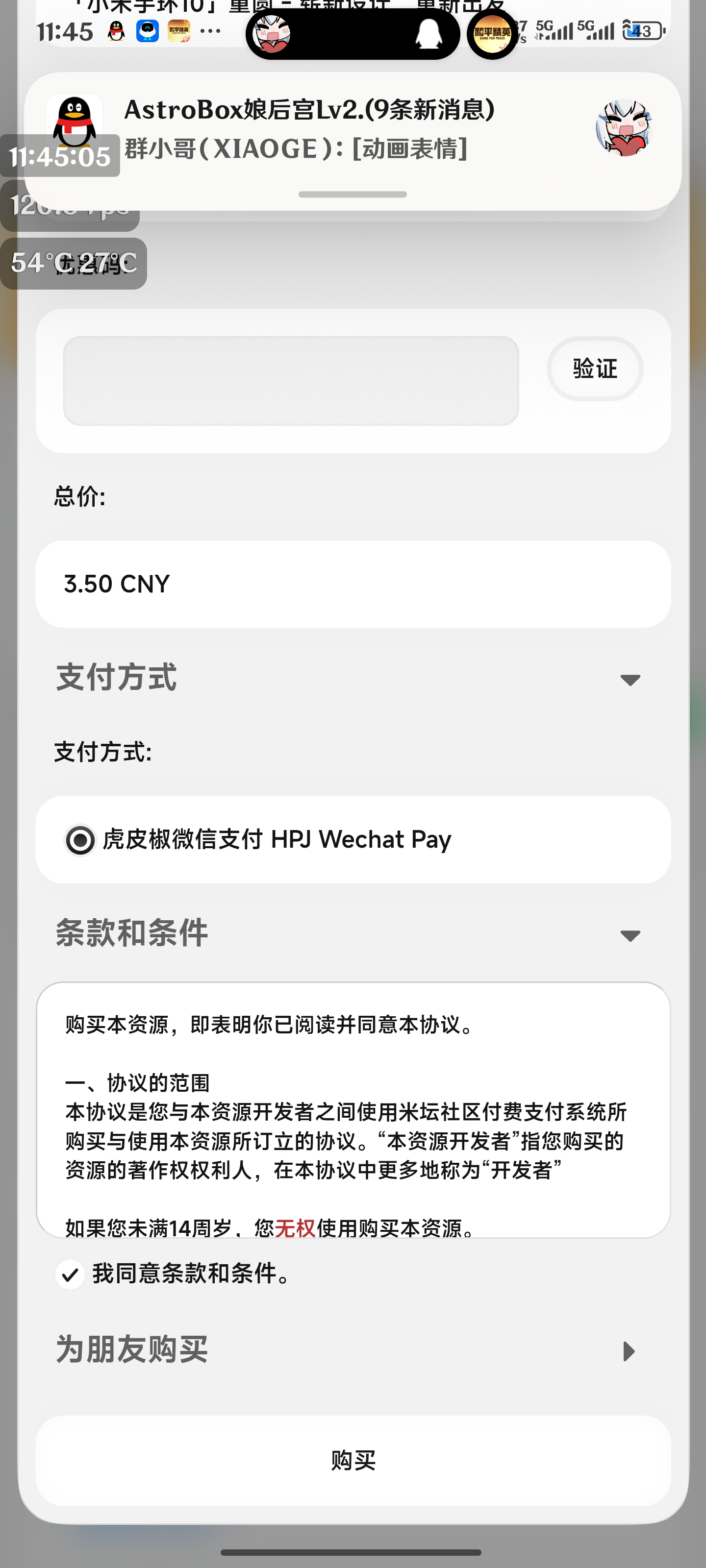The image size is (706, 1568).
Task: Uncheck 我同意条款和条件 agreement checkbox
Action: pyautogui.click(x=71, y=1274)
